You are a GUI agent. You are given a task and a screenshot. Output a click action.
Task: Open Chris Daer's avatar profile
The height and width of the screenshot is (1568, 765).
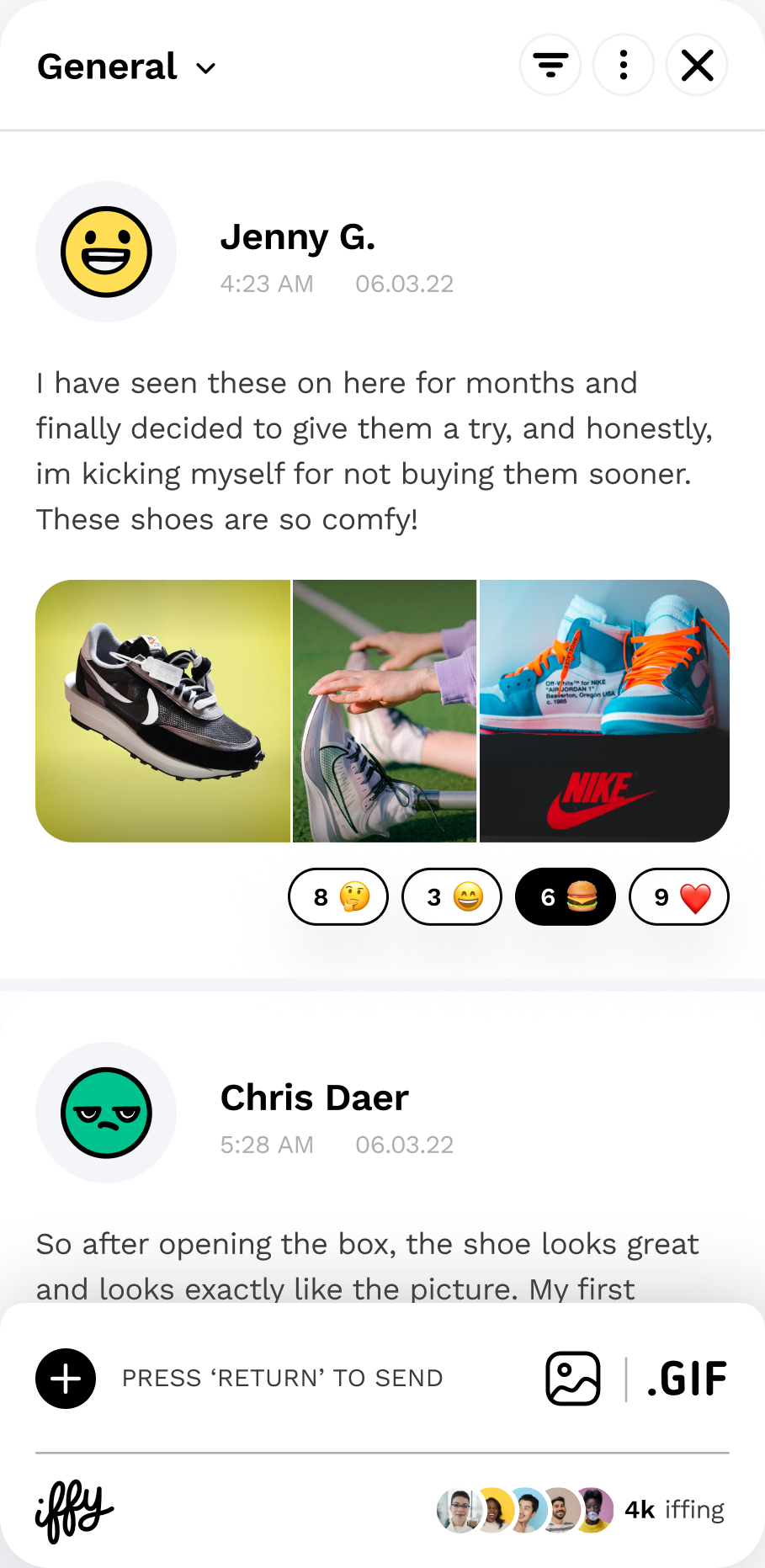(x=106, y=1113)
